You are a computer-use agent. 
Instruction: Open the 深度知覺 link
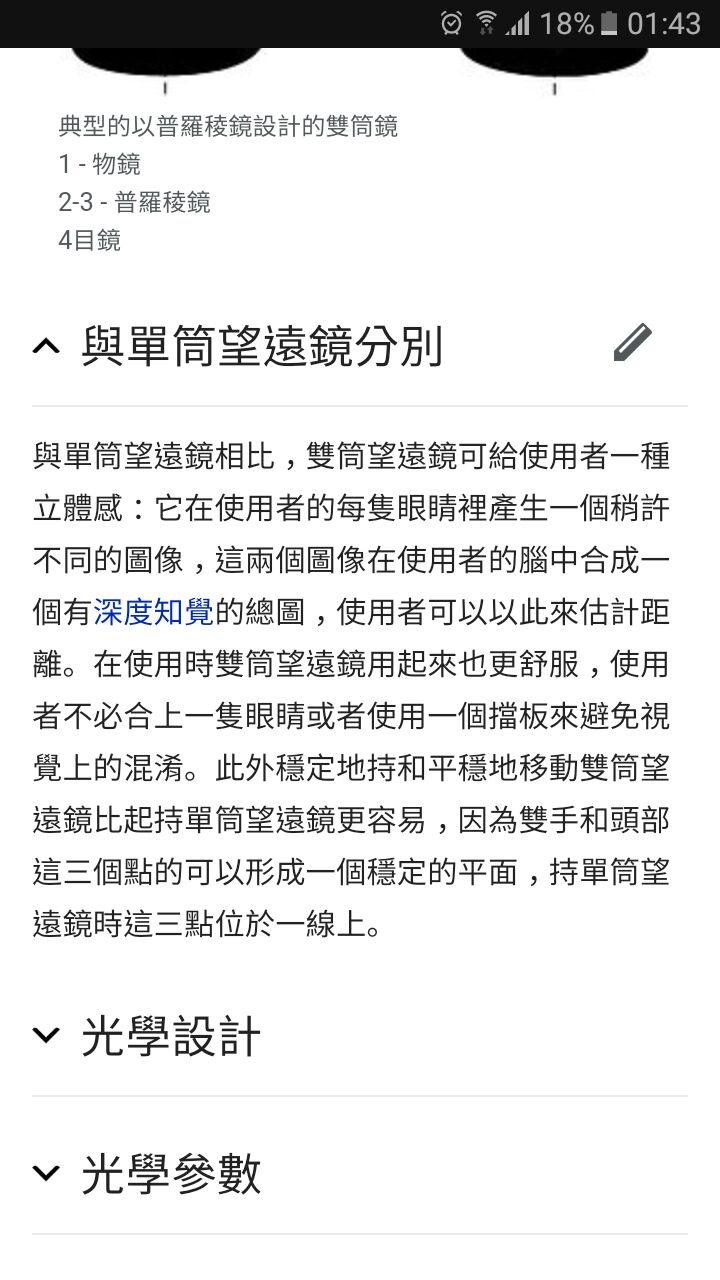tap(153, 612)
